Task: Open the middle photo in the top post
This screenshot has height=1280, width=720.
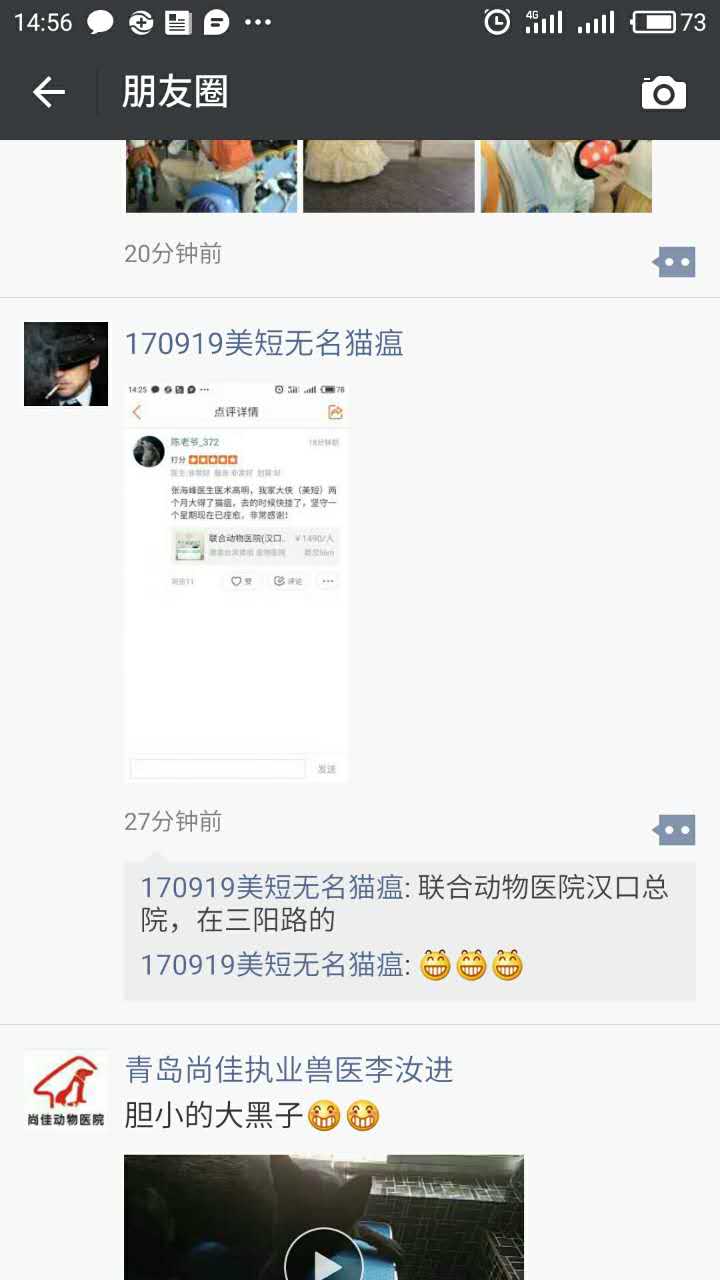Action: click(x=389, y=176)
